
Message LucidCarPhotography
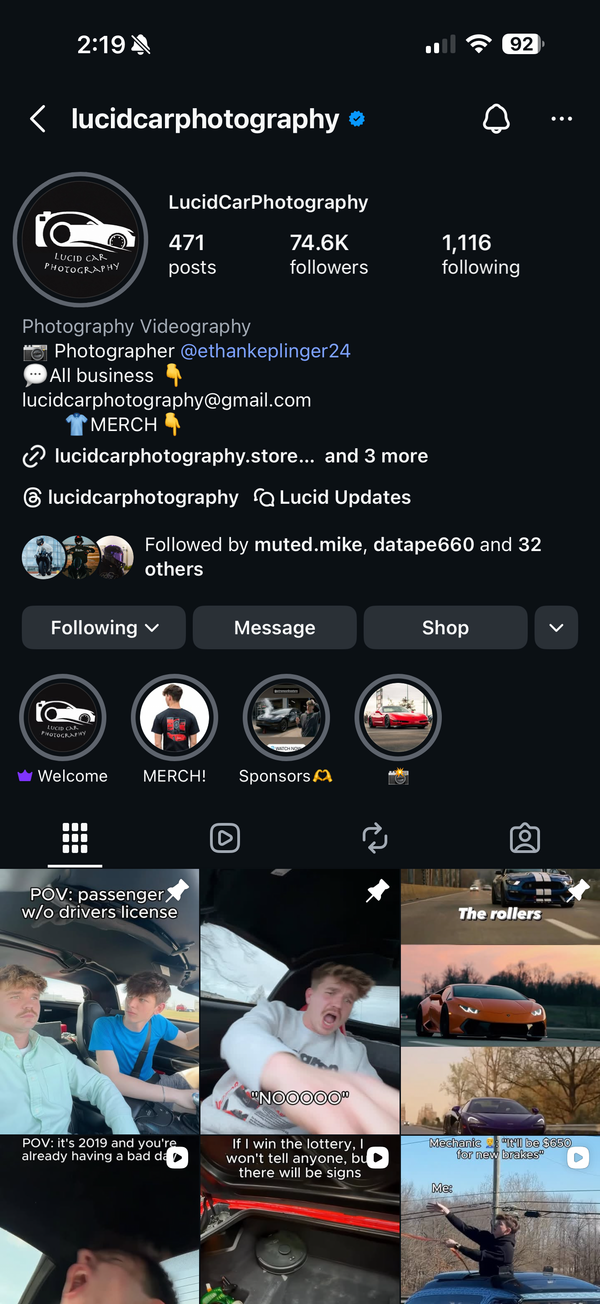274,628
